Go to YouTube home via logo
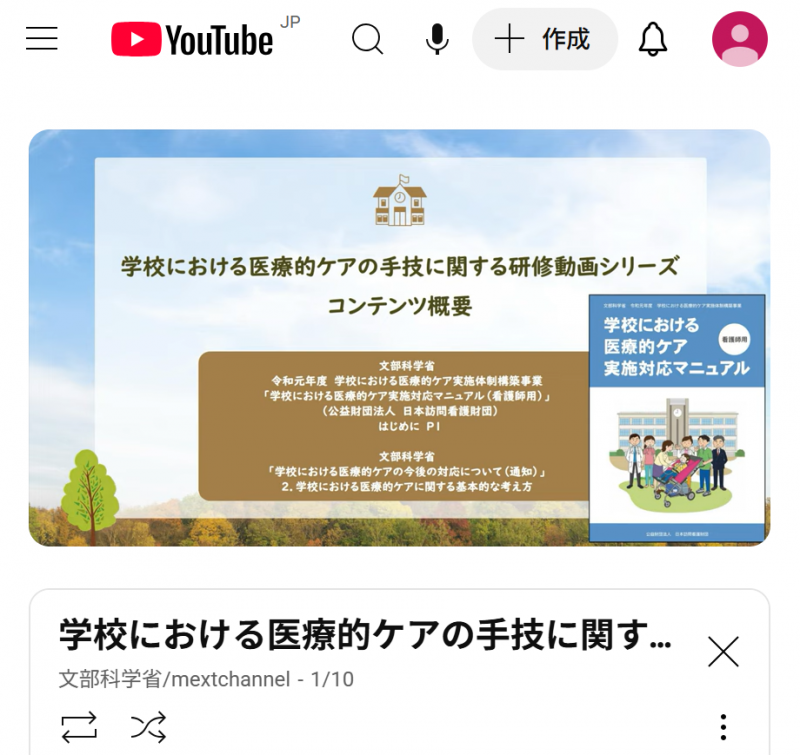This screenshot has height=755, width=800. pyautogui.click(x=192, y=40)
